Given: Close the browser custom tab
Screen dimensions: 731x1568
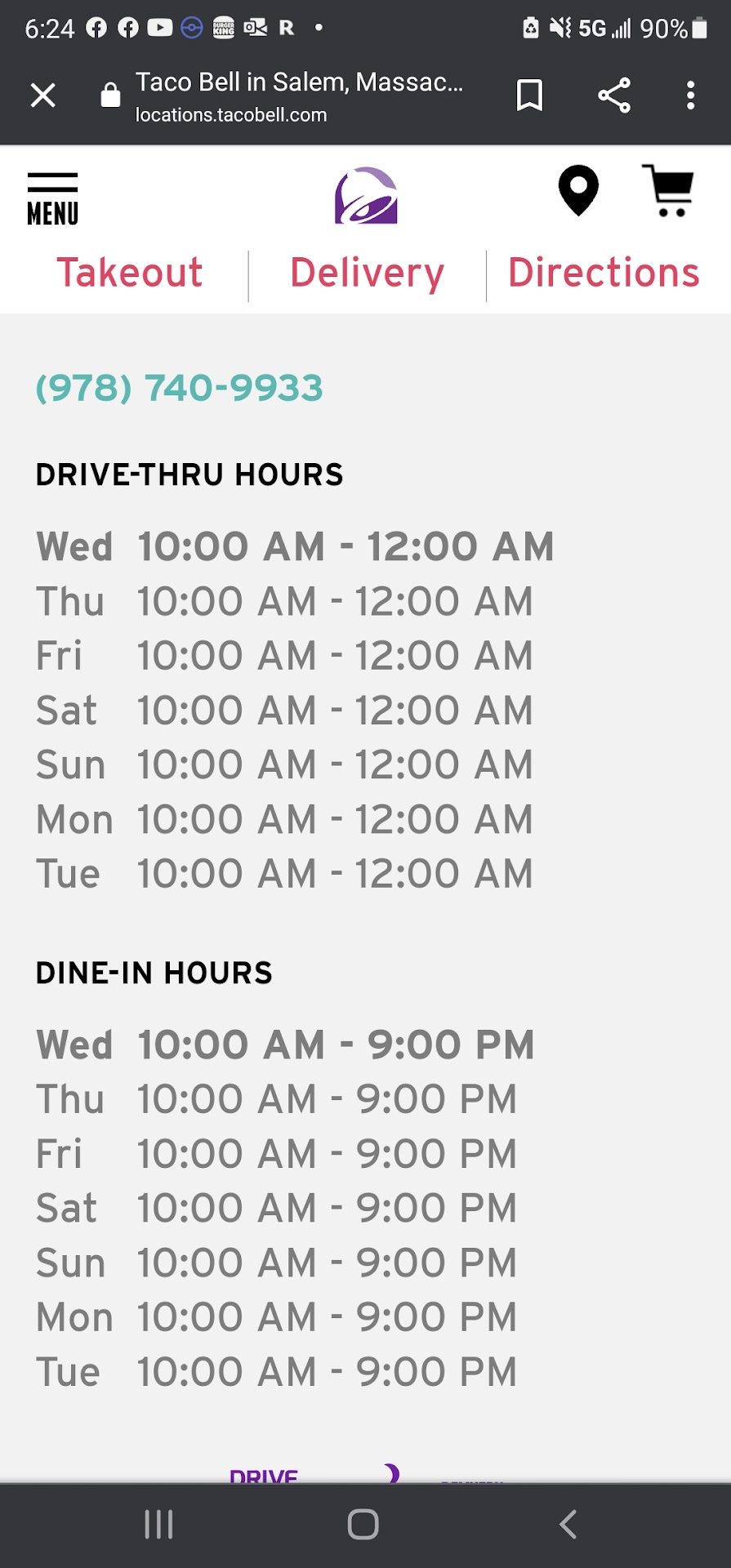Looking at the screenshot, I should click(43, 96).
